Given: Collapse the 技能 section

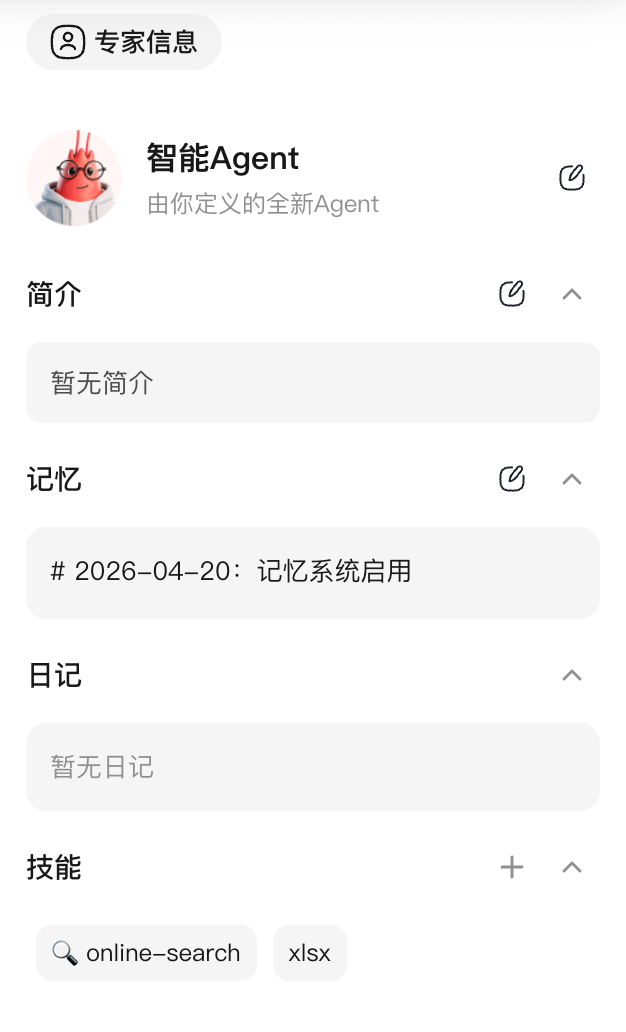Looking at the screenshot, I should (571, 867).
